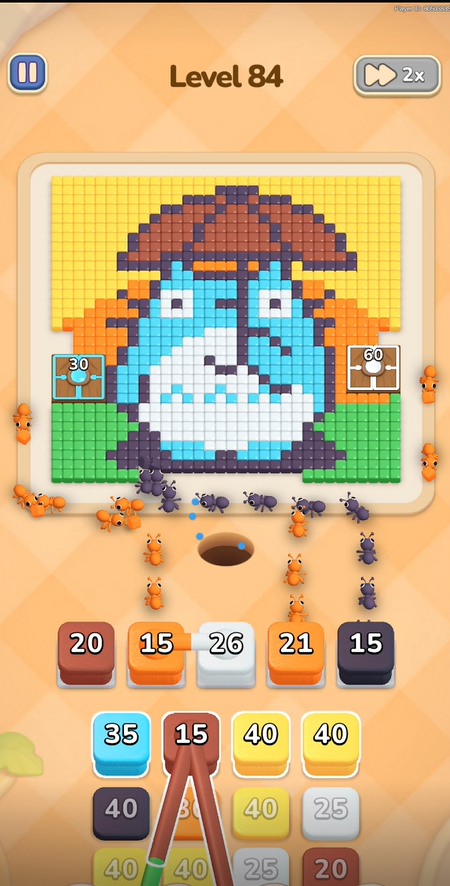Image resolution: width=450 pixels, height=886 pixels.
Task: Select the blue 35 block
Action: [121, 743]
